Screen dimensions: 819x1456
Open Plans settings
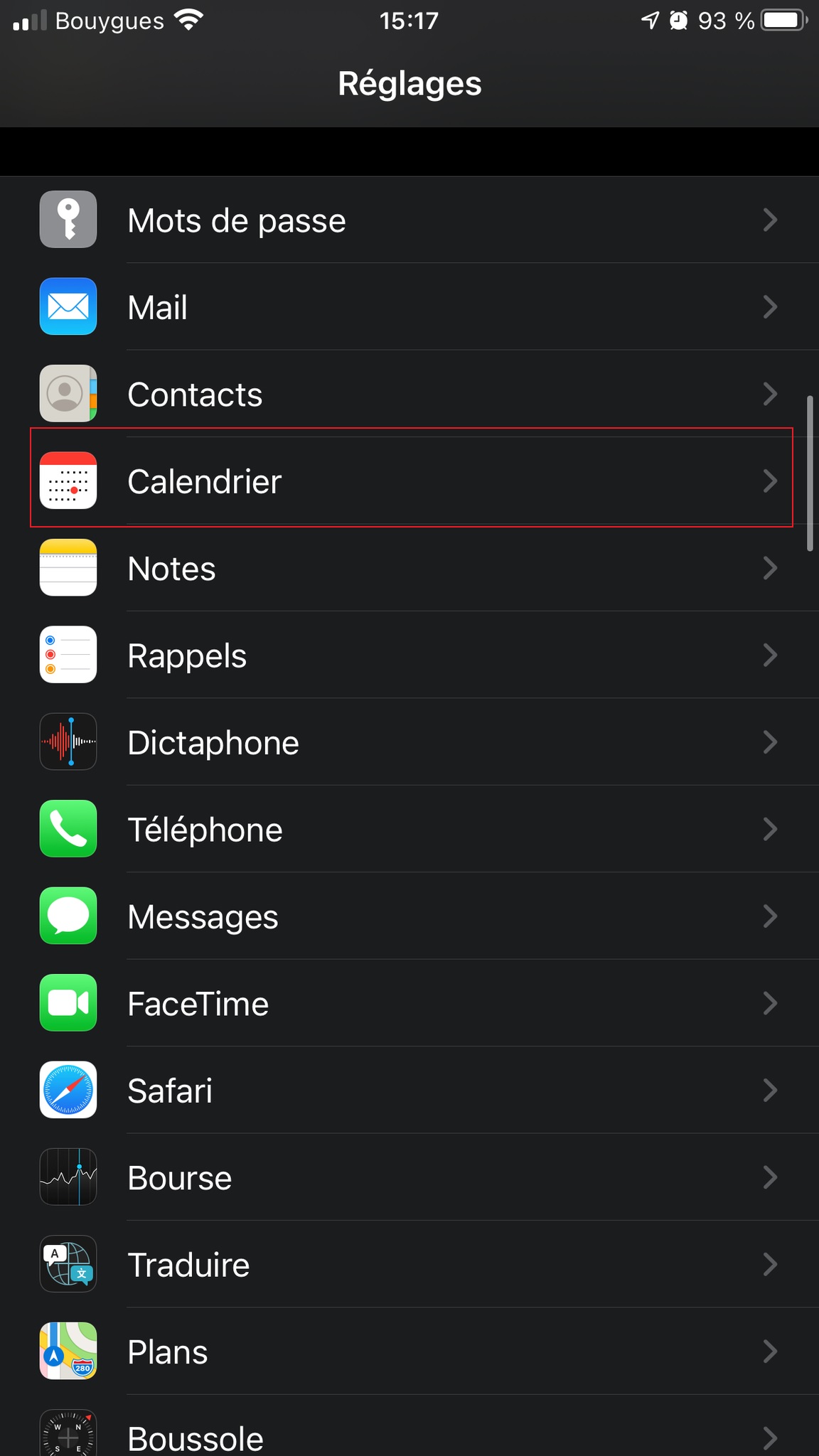point(409,1351)
